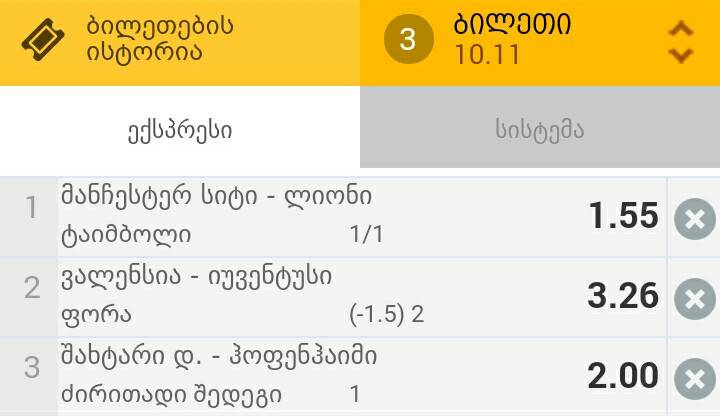This screenshot has height=416, width=720.
Task: Remove the მანჩესტერ სიტი - ლიონი bet
Action: [x=694, y=218]
